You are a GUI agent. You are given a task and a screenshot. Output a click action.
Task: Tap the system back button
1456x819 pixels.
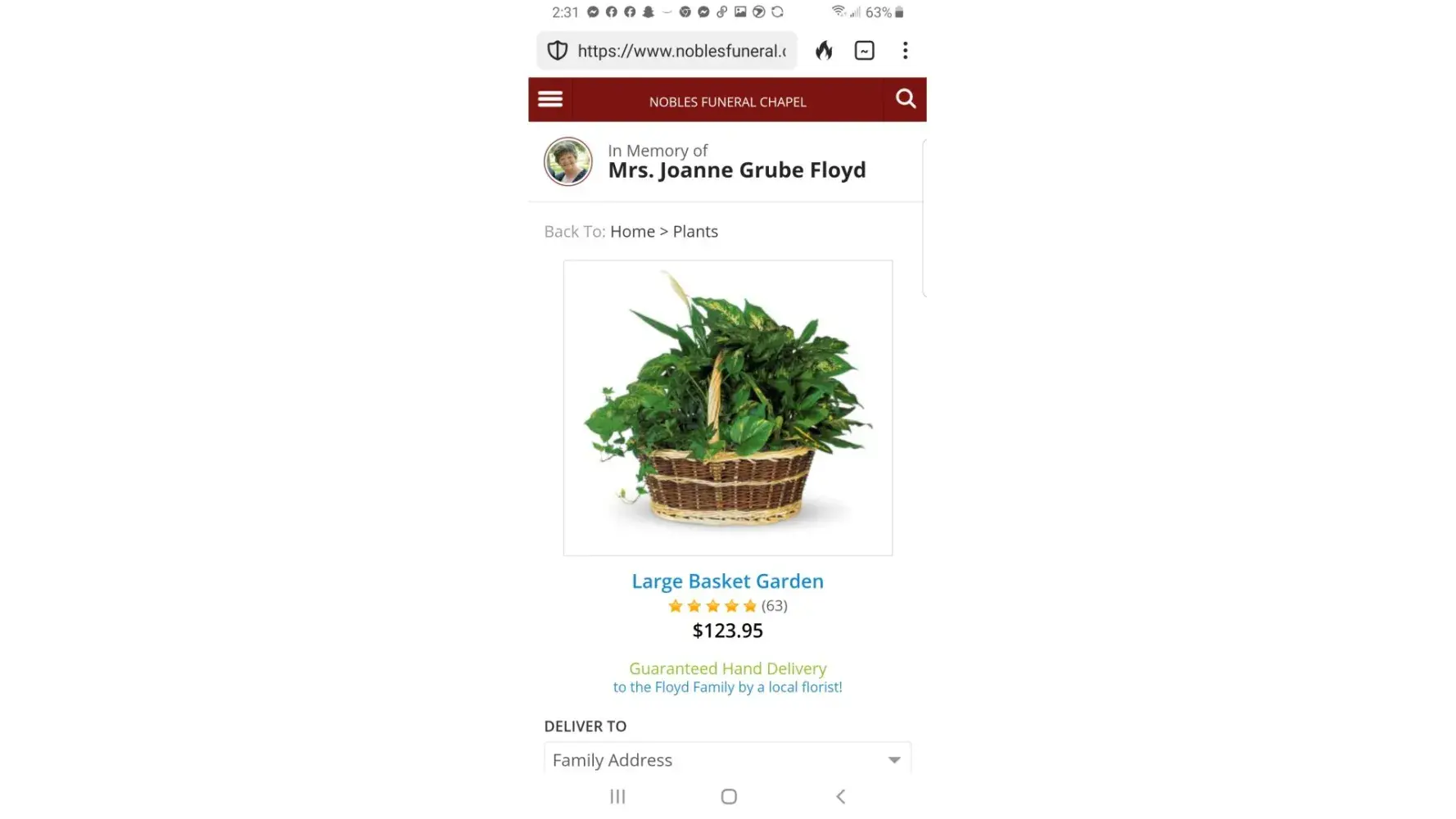pyautogui.click(x=840, y=796)
